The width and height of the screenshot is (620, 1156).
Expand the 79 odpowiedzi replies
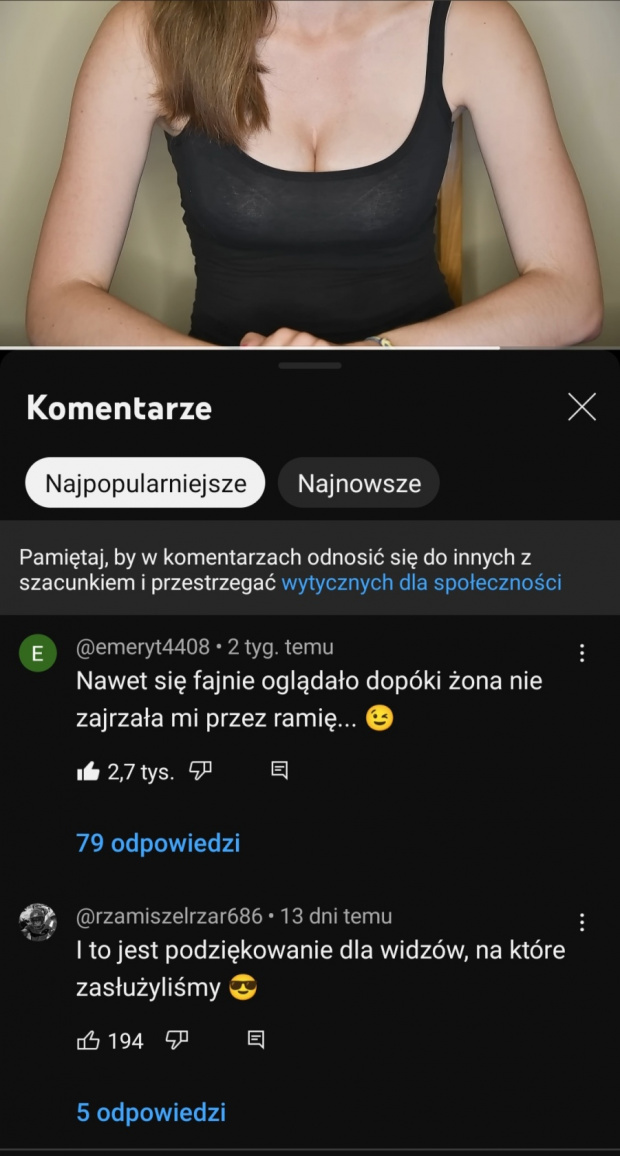158,843
